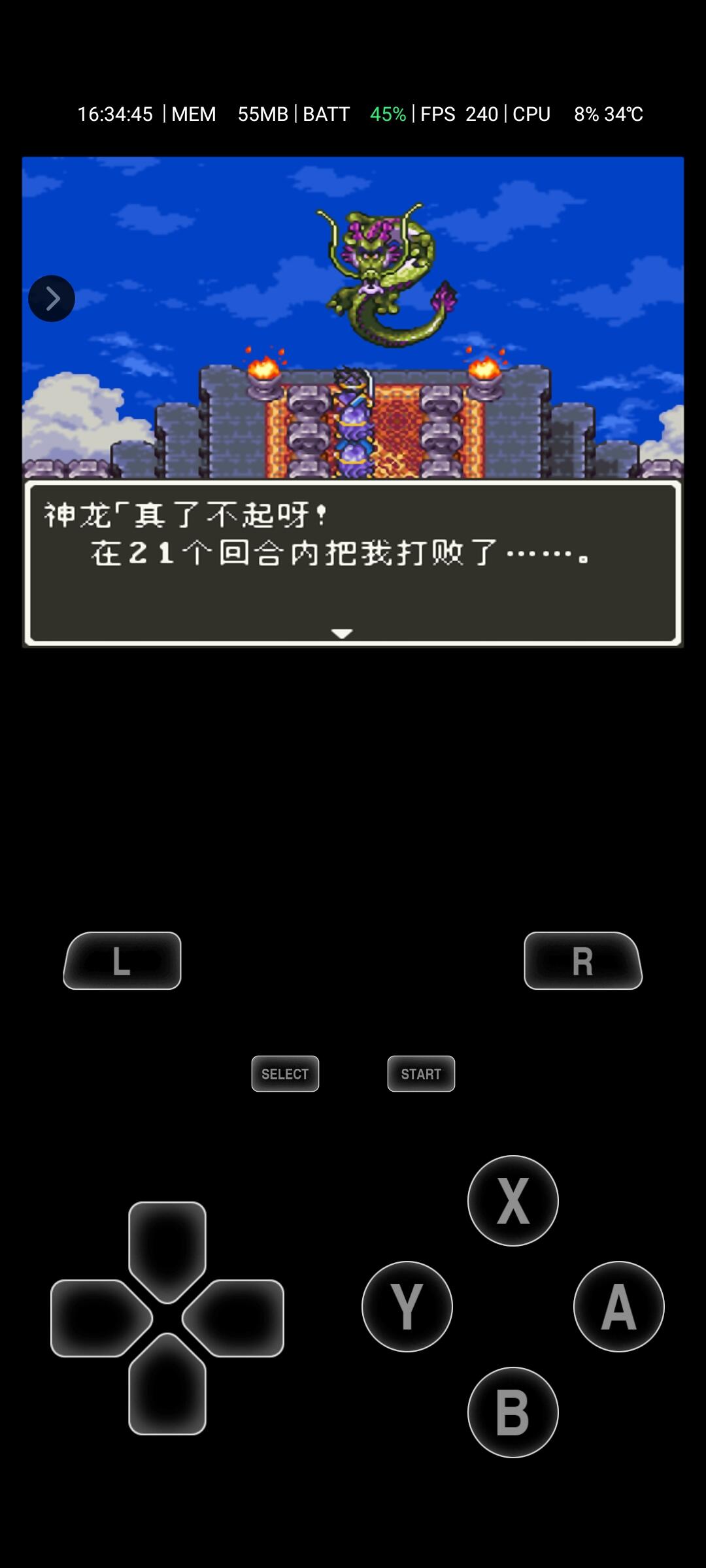Viewport: 706px width, 1568px height.
Task: Tap the L shoulder button
Action: click(123, 960)
